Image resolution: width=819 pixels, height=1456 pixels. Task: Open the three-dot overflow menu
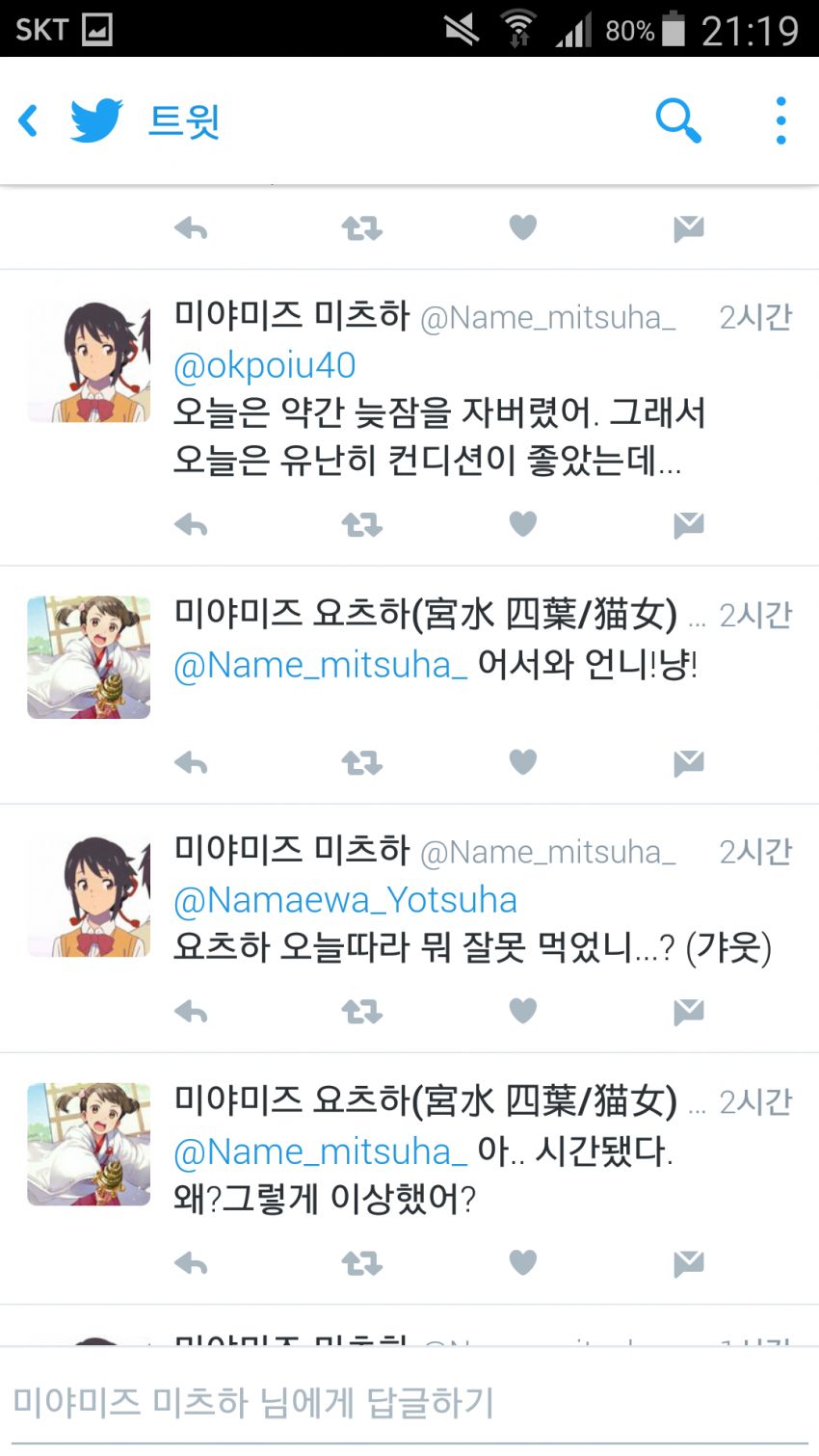pyautogui.click(x=780, y=120)
